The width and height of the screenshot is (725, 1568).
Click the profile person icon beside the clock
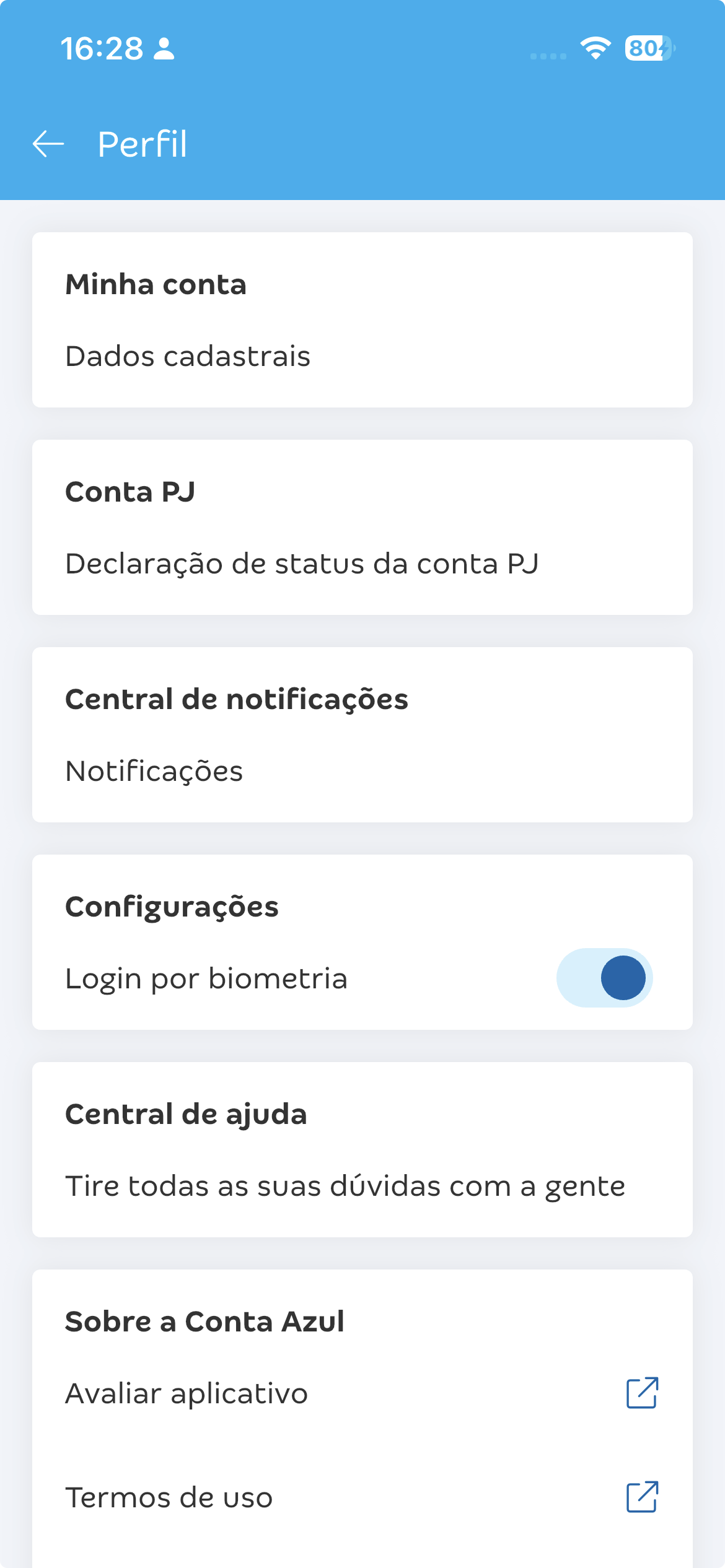click(x=164, y=48)
